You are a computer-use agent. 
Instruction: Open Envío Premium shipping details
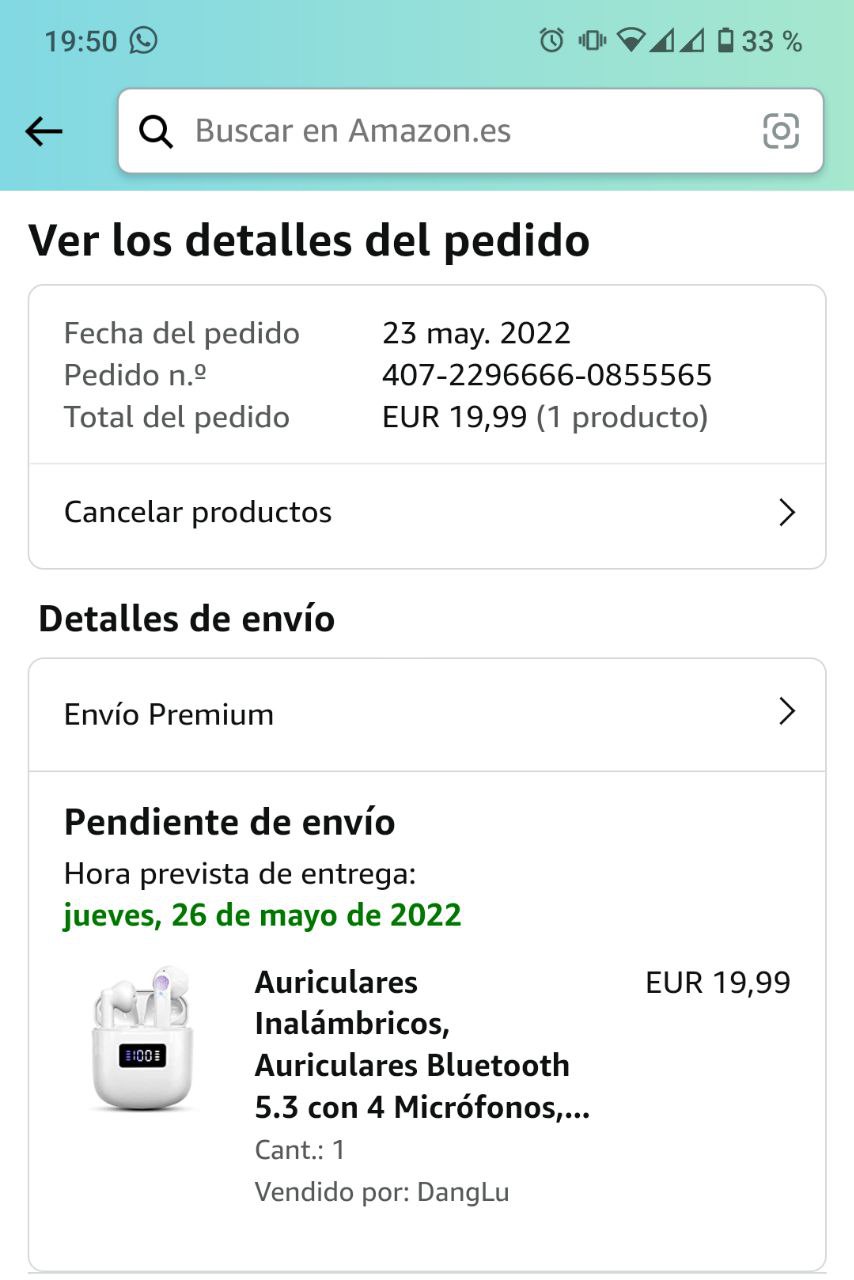pos(427,714)
